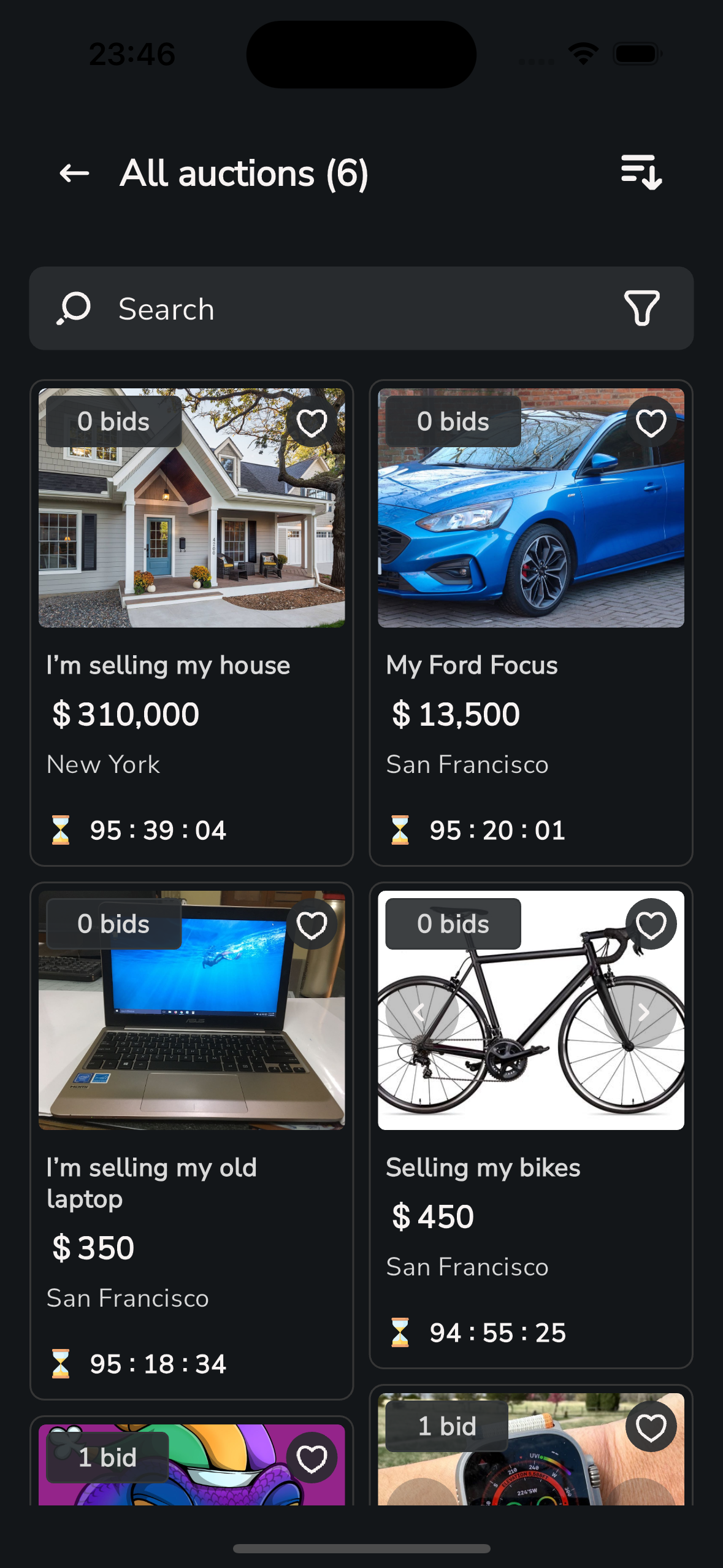The image size is (723, 1568).
Task: Favorite the house auction
Action: pyautogui.click(x=312, y=422)
